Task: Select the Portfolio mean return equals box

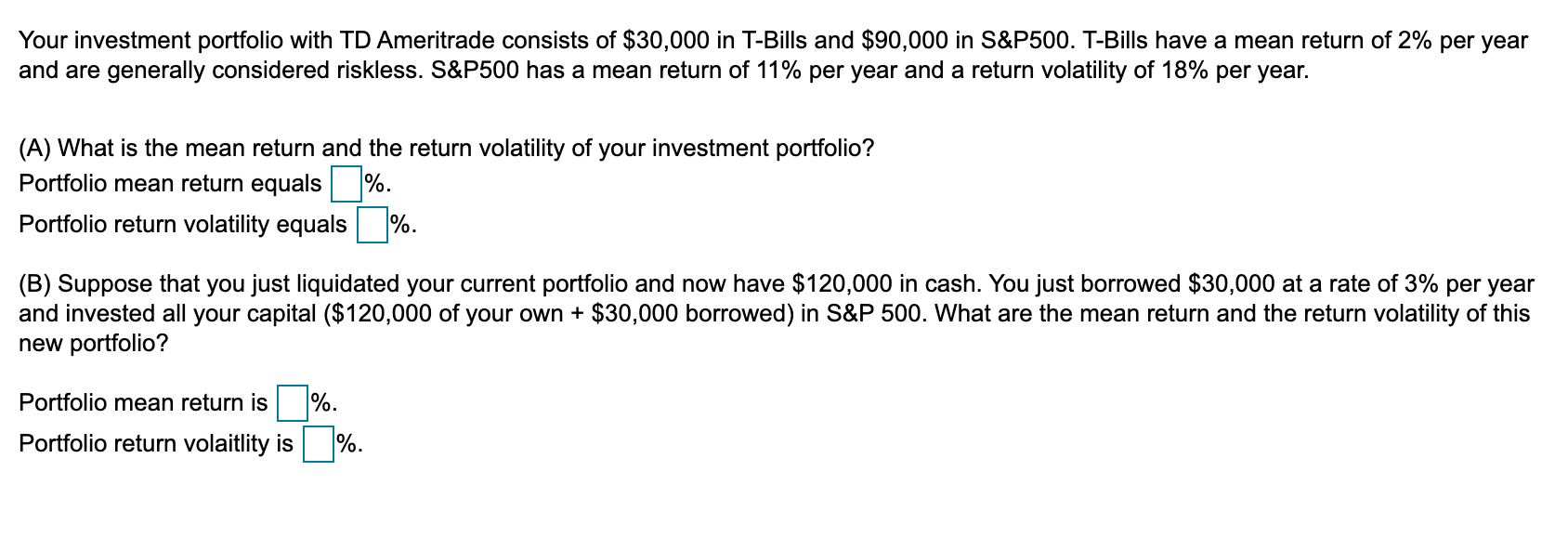Action: click(x=346, y=184)
